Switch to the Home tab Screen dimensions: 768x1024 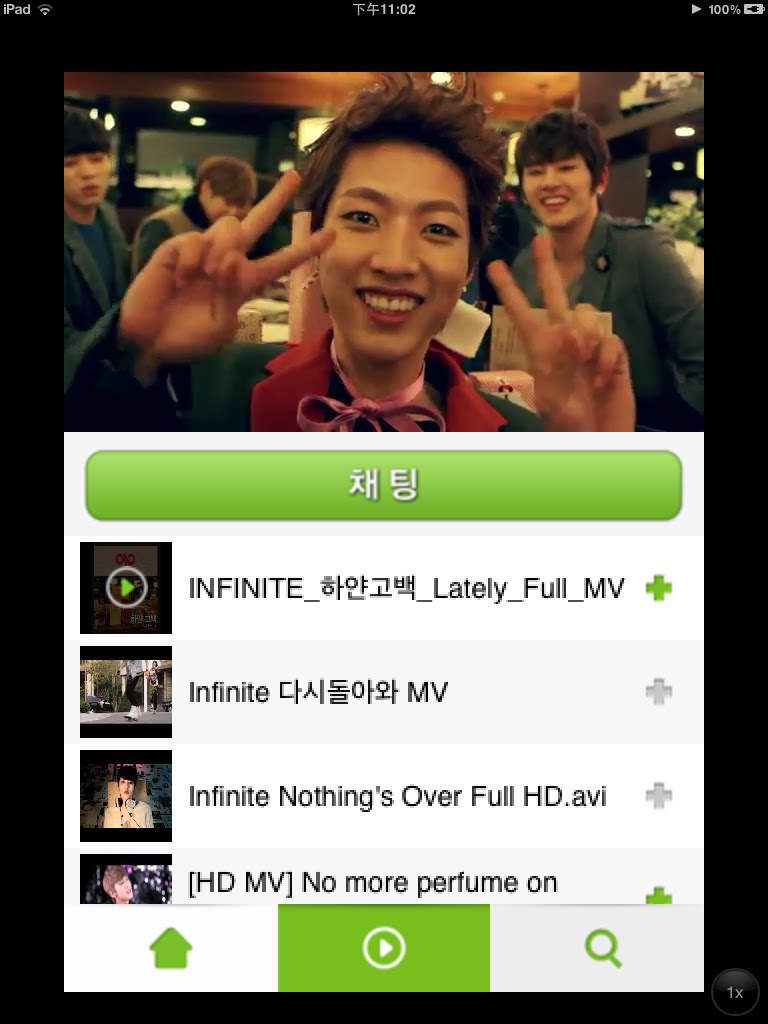click(x=171, y=948)
